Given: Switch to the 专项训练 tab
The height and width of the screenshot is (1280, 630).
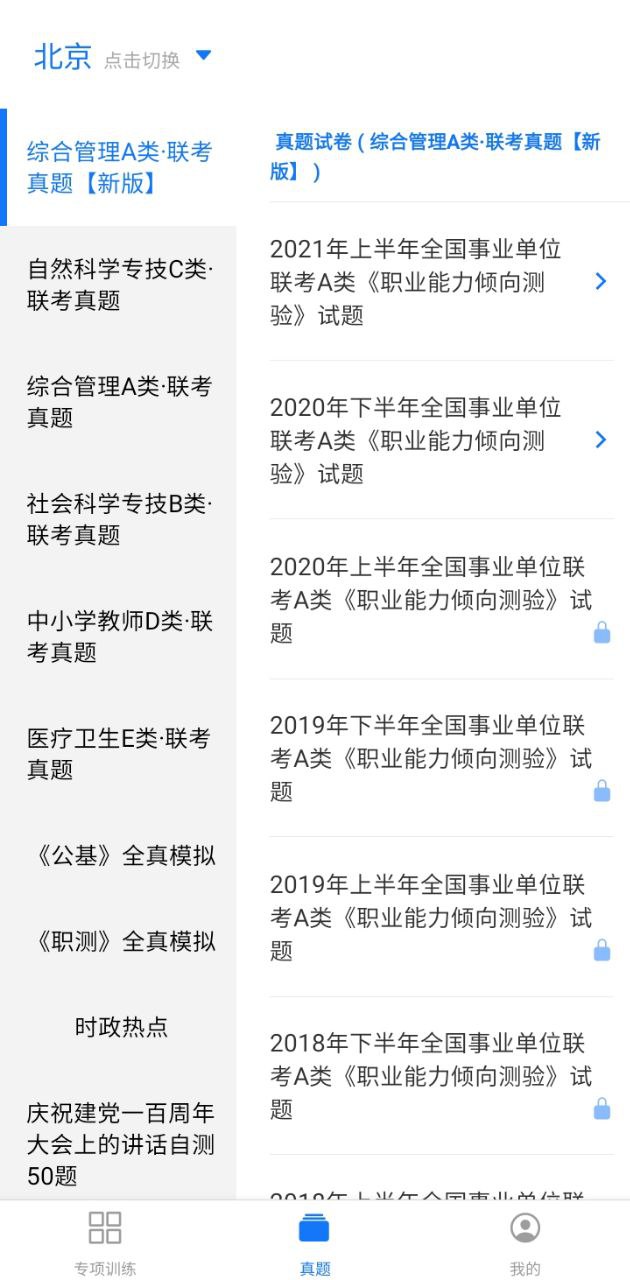Looking at the screenshot, I should tap(105, 1241).
